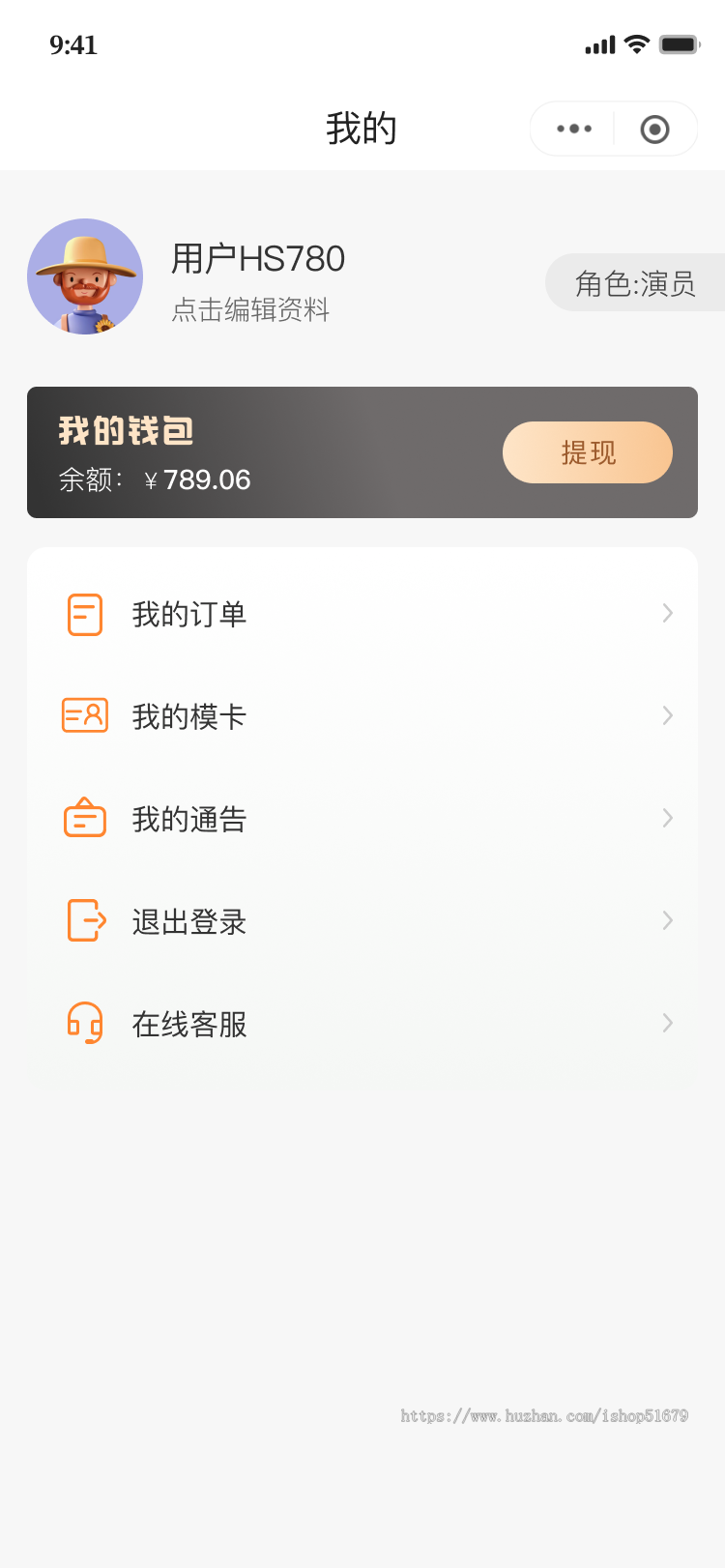The image size is (725, 1568).
Task: Expand the 我的订单 row chevron
Action: pos(667,613)
